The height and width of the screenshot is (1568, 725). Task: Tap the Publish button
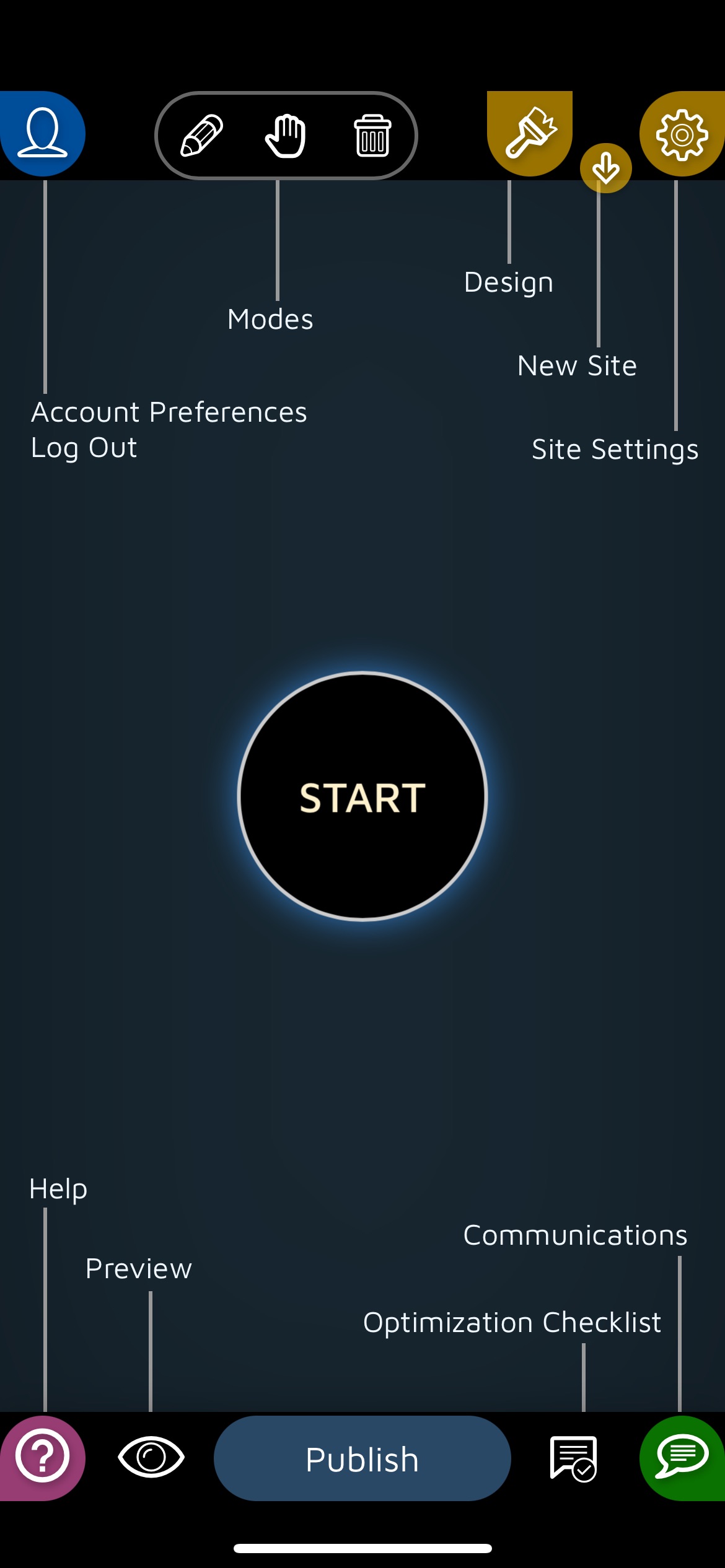click(362, 1458)
